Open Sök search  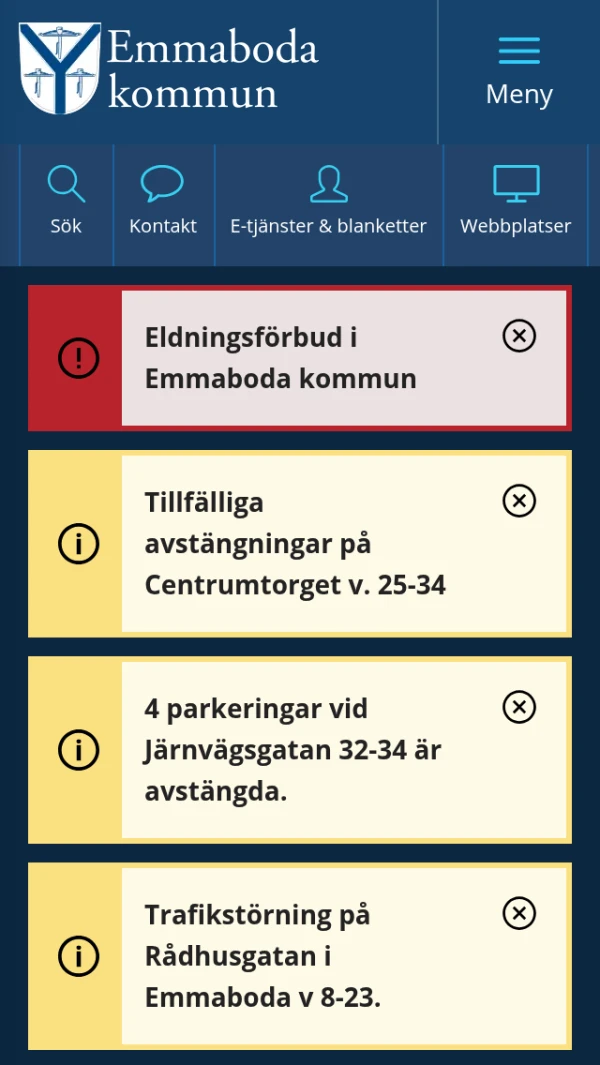point(66,204)
